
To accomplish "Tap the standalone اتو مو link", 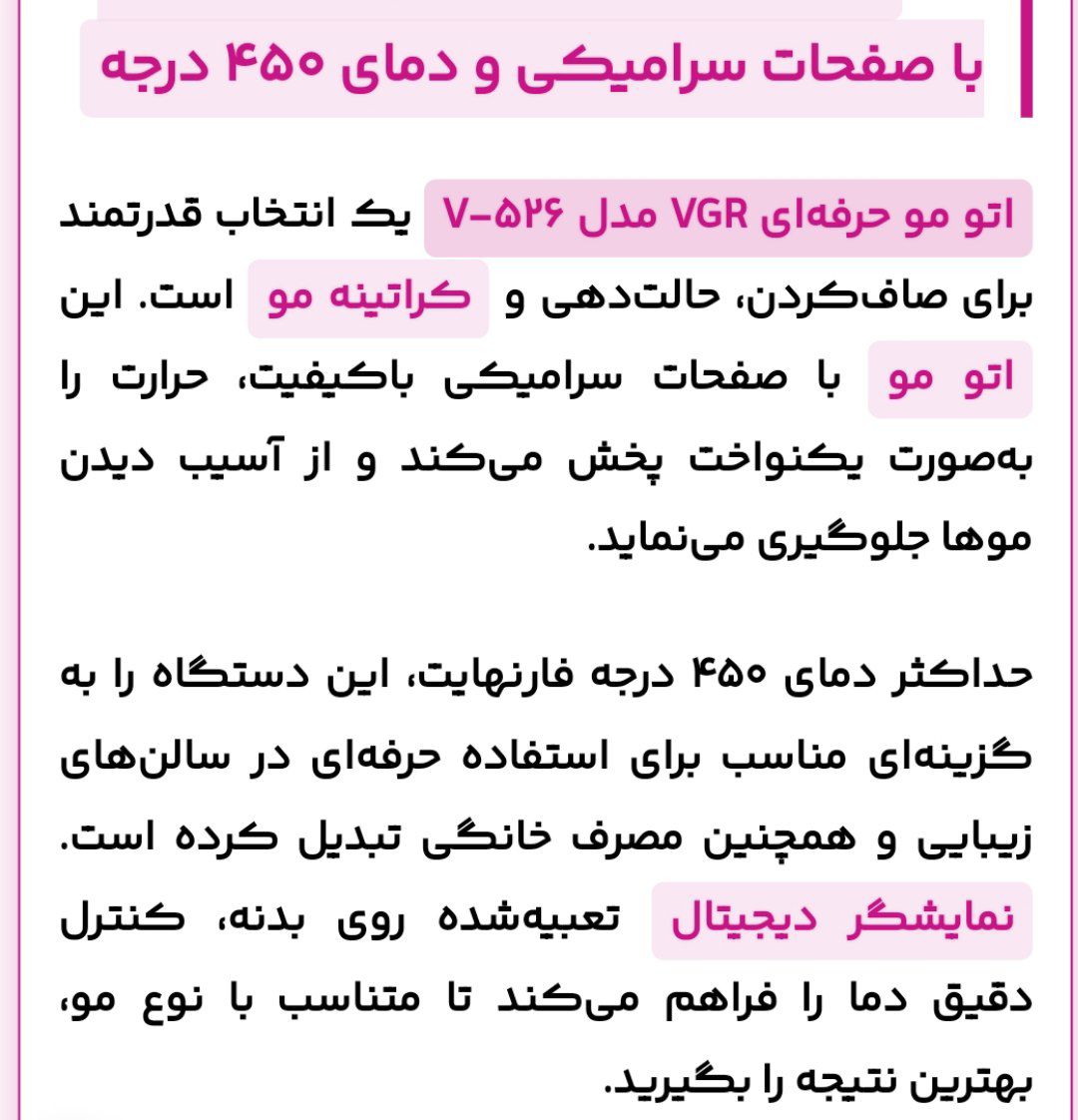I will [949, 379].
